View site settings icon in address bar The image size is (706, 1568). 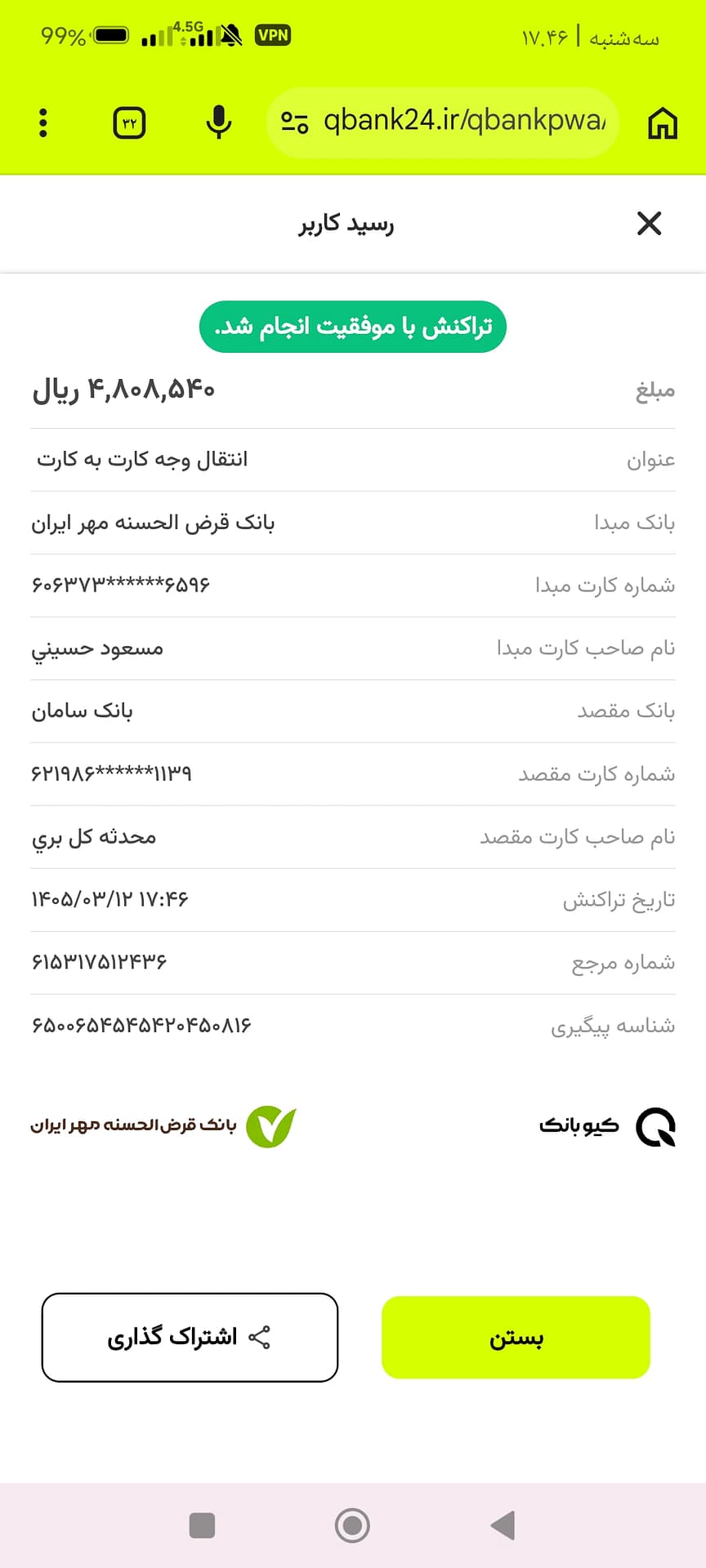[294, 123]
